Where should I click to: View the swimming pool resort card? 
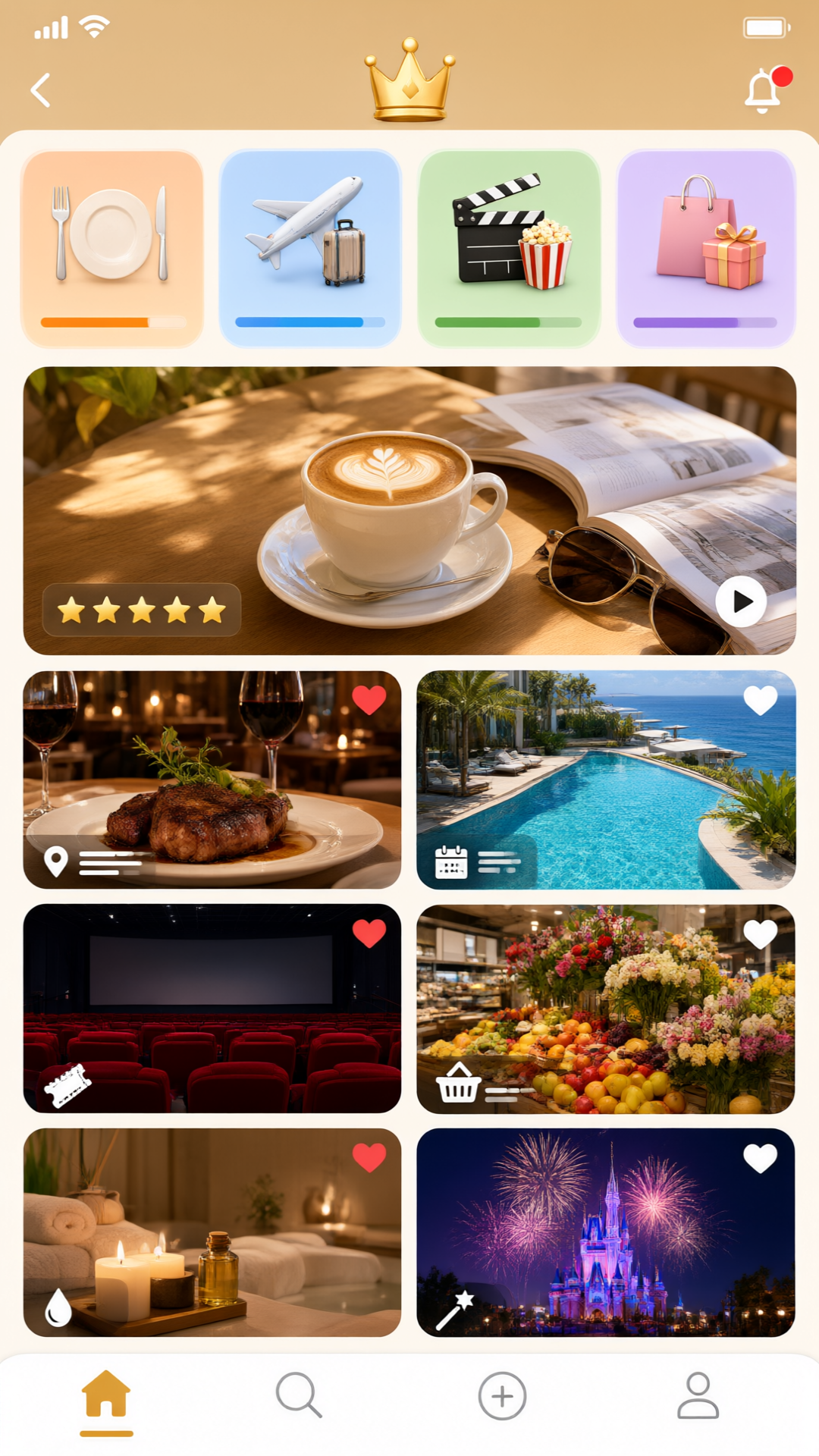(606, 780)
